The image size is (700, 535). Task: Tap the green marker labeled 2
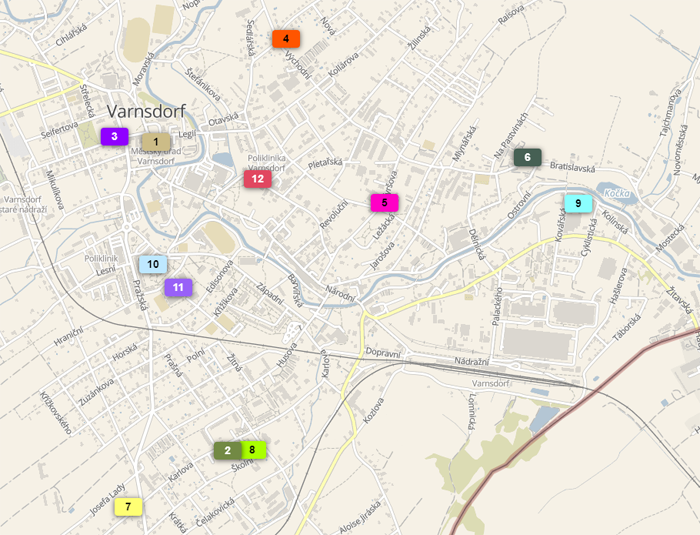[x=227, y=450]
